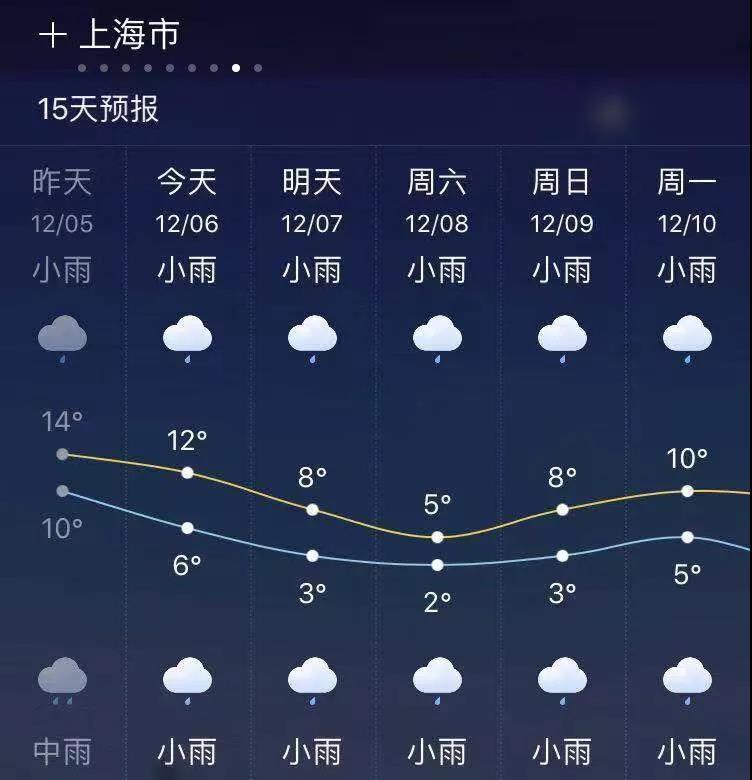Tap the 周六 drizzle weather icon

point(437,335)
